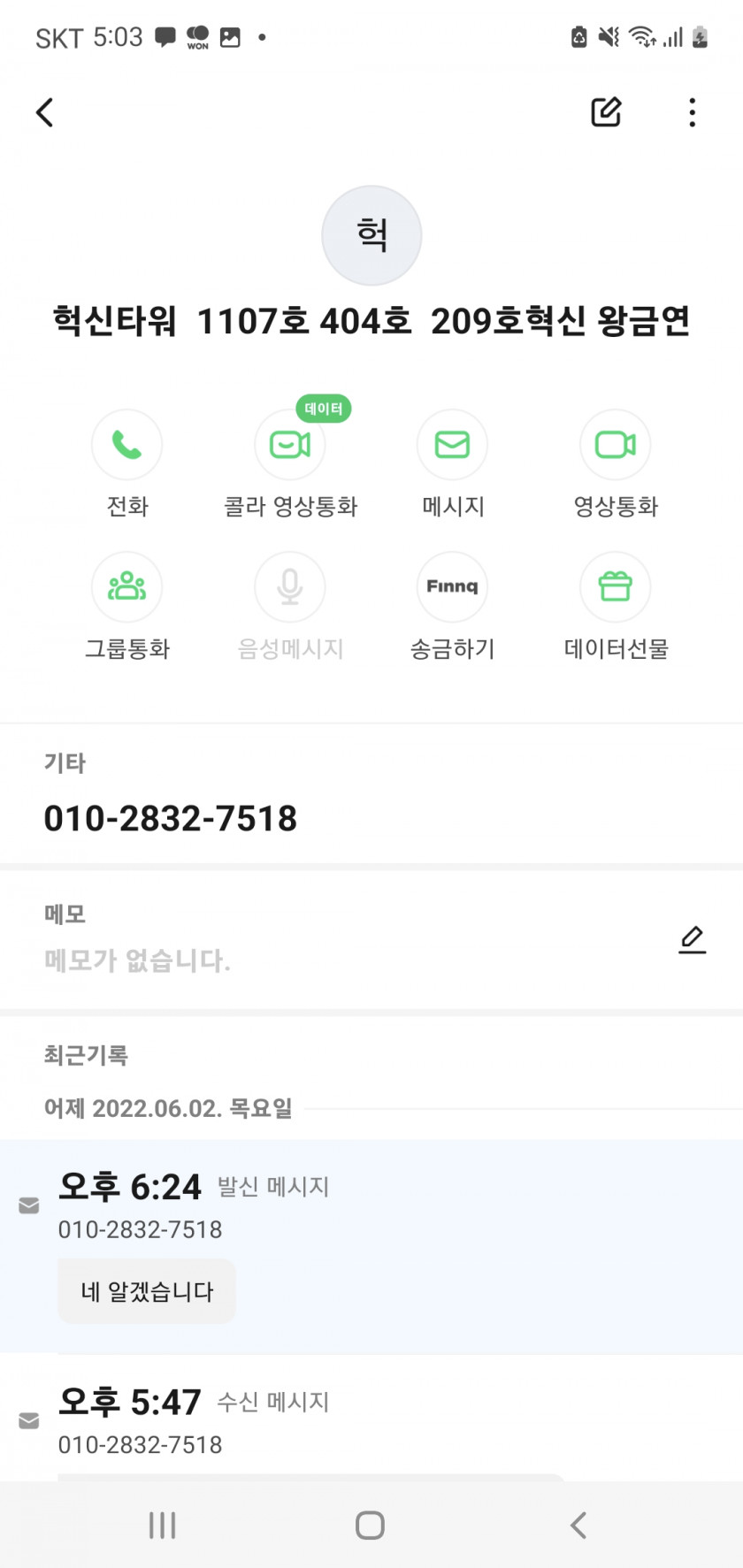
Task: Open the three-dot overflow menu
Action: click(693, 112)
